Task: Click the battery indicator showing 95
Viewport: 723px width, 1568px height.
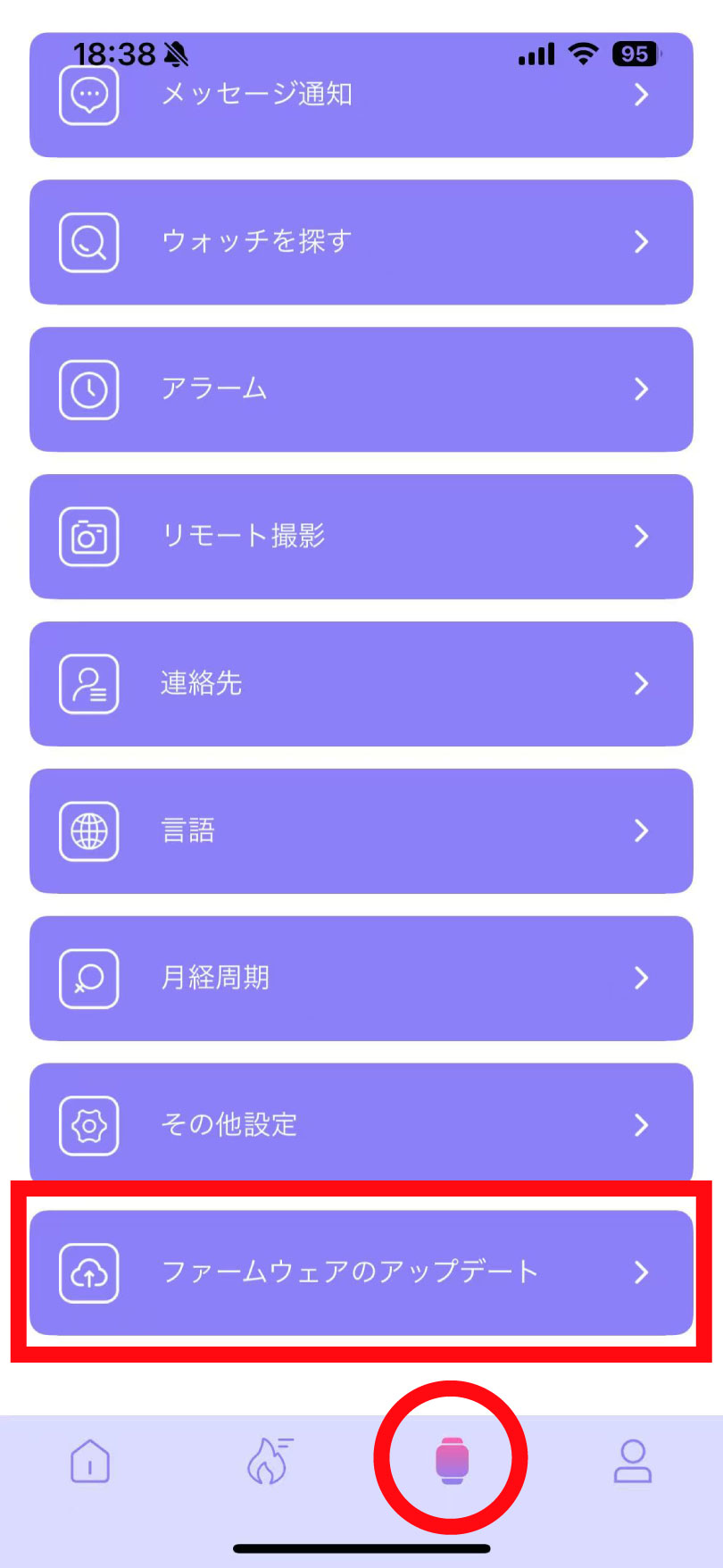Action: [x=636, y=54]
